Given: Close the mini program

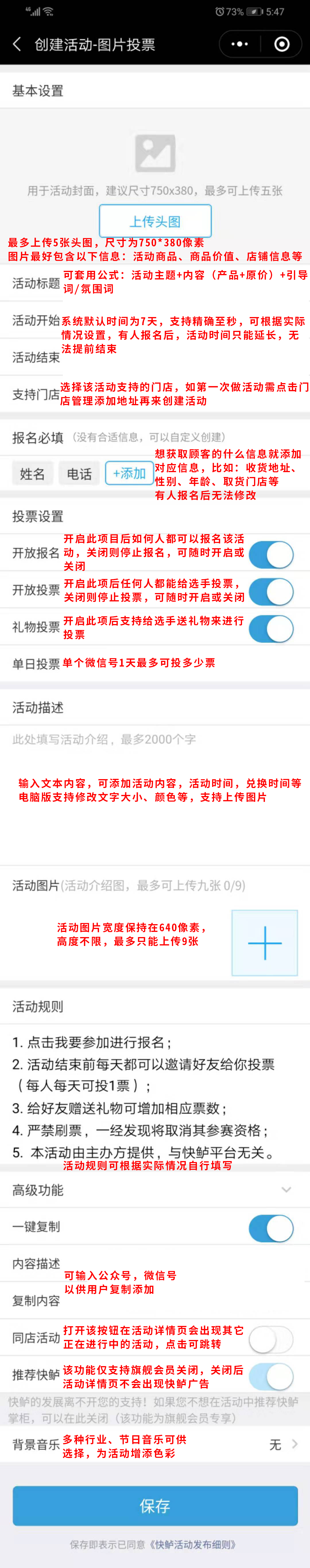Looking at the screenshot, I should pyautogui.click(x=281, y=45).
